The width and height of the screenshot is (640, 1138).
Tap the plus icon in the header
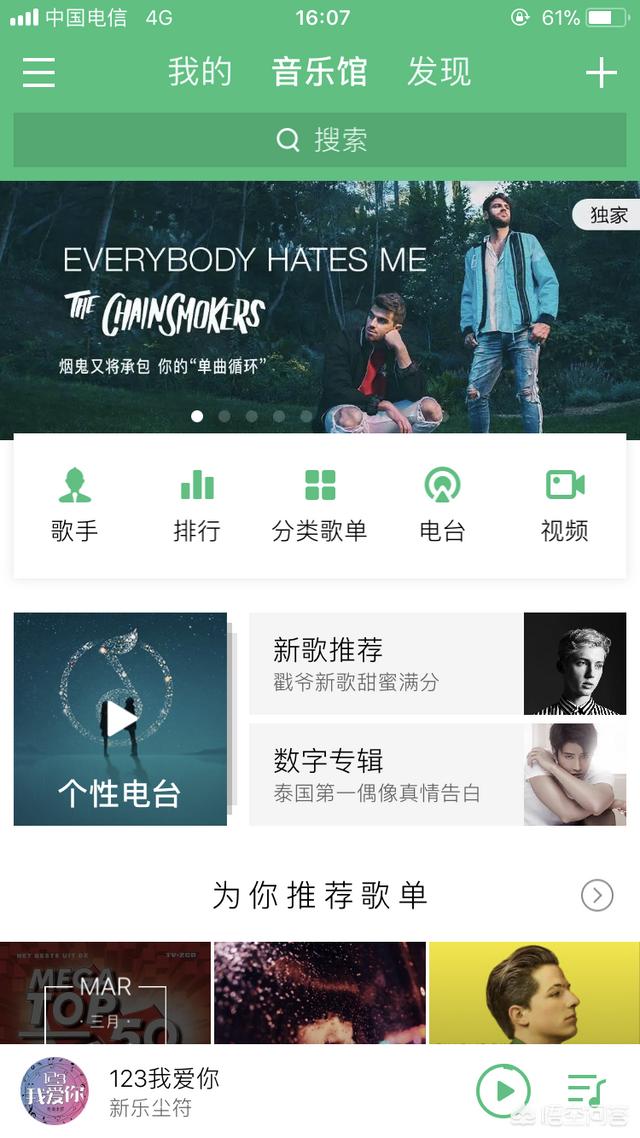(x=601, y=72)
